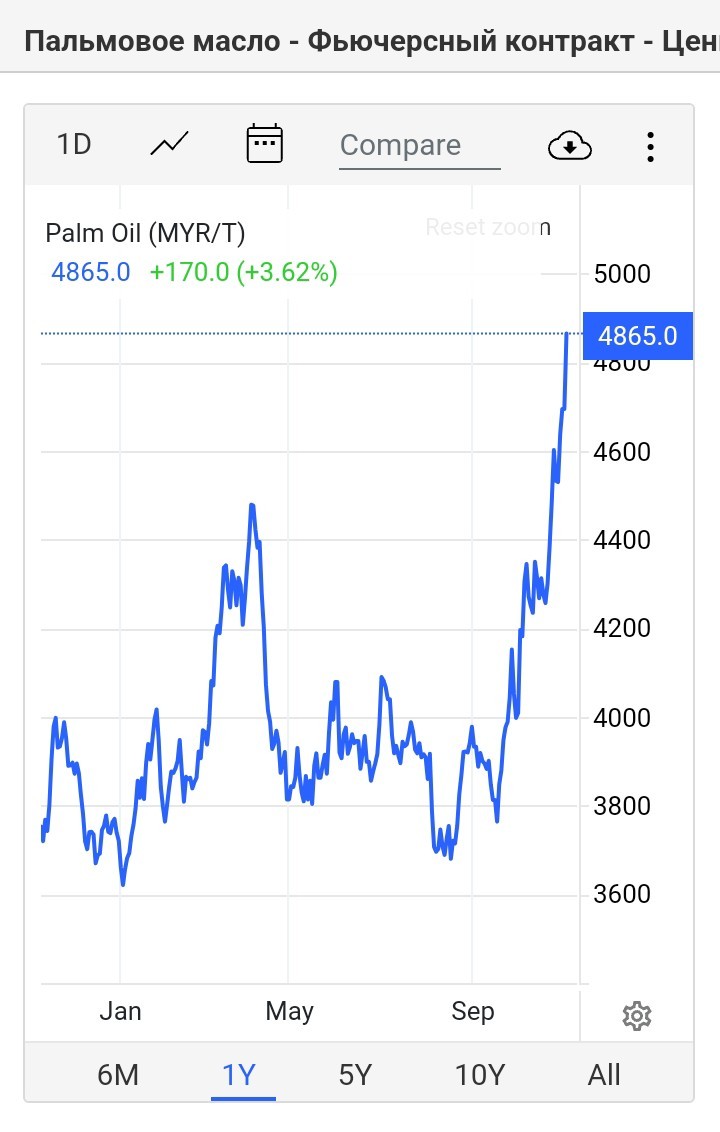Show the 10Y price history
The image size is (720, 1132).
pyautogui.click(x=480, y=1075)
